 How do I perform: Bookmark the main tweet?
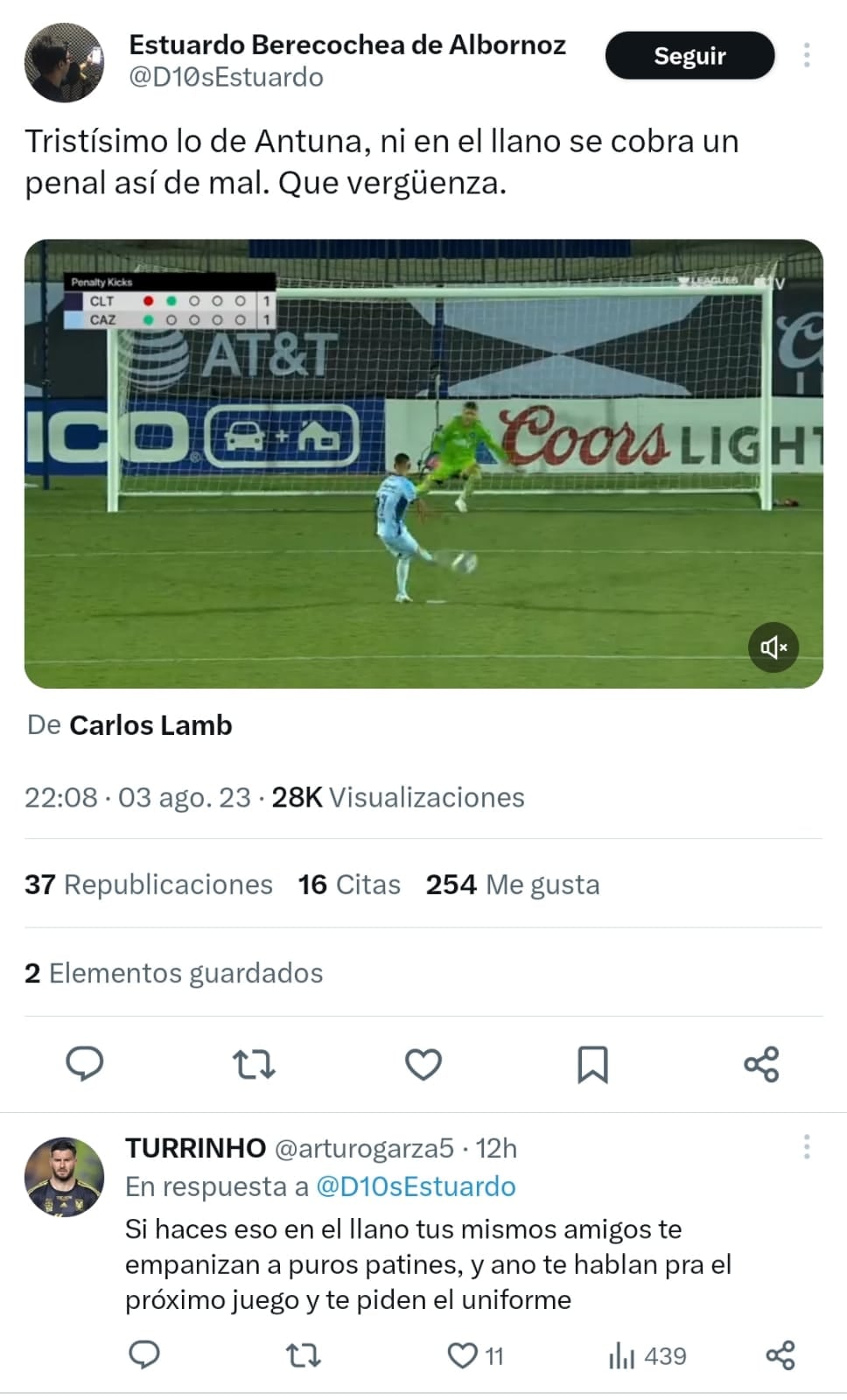tap(591, 1065)
